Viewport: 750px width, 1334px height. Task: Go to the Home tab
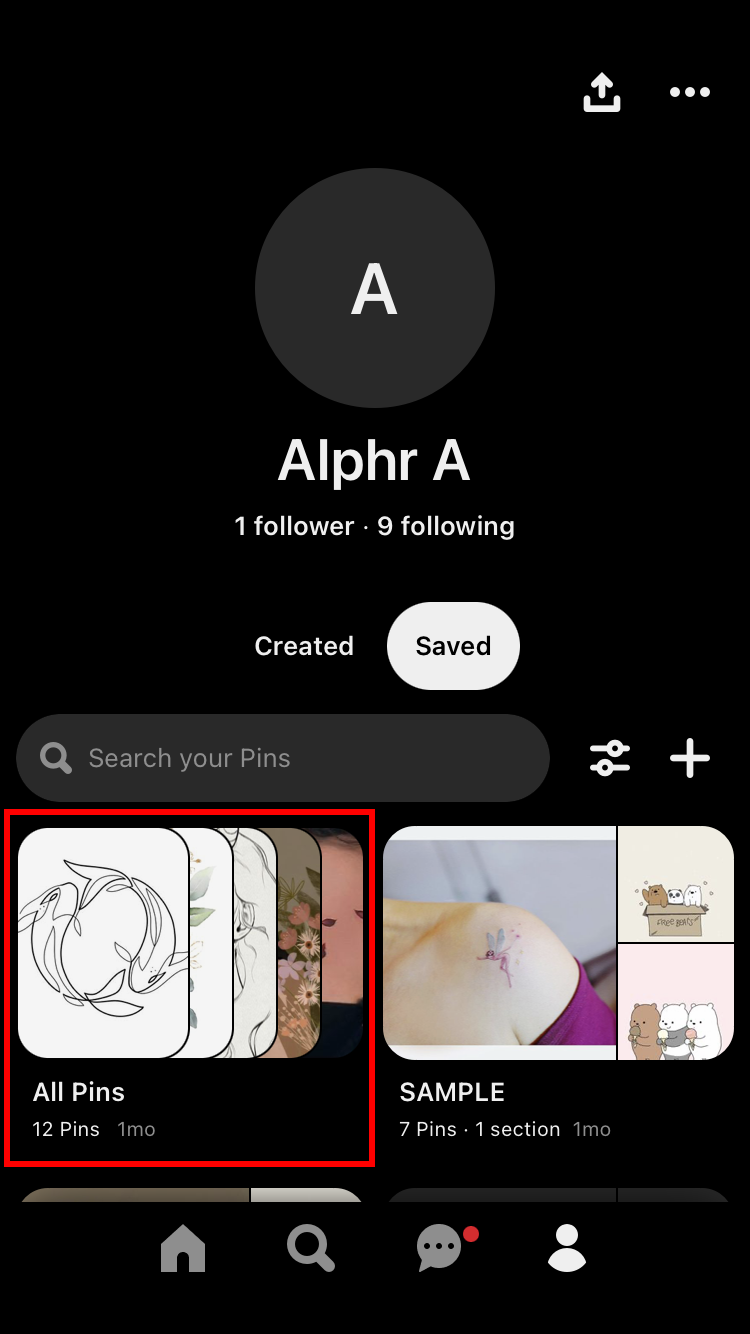tap(183, 1249)
